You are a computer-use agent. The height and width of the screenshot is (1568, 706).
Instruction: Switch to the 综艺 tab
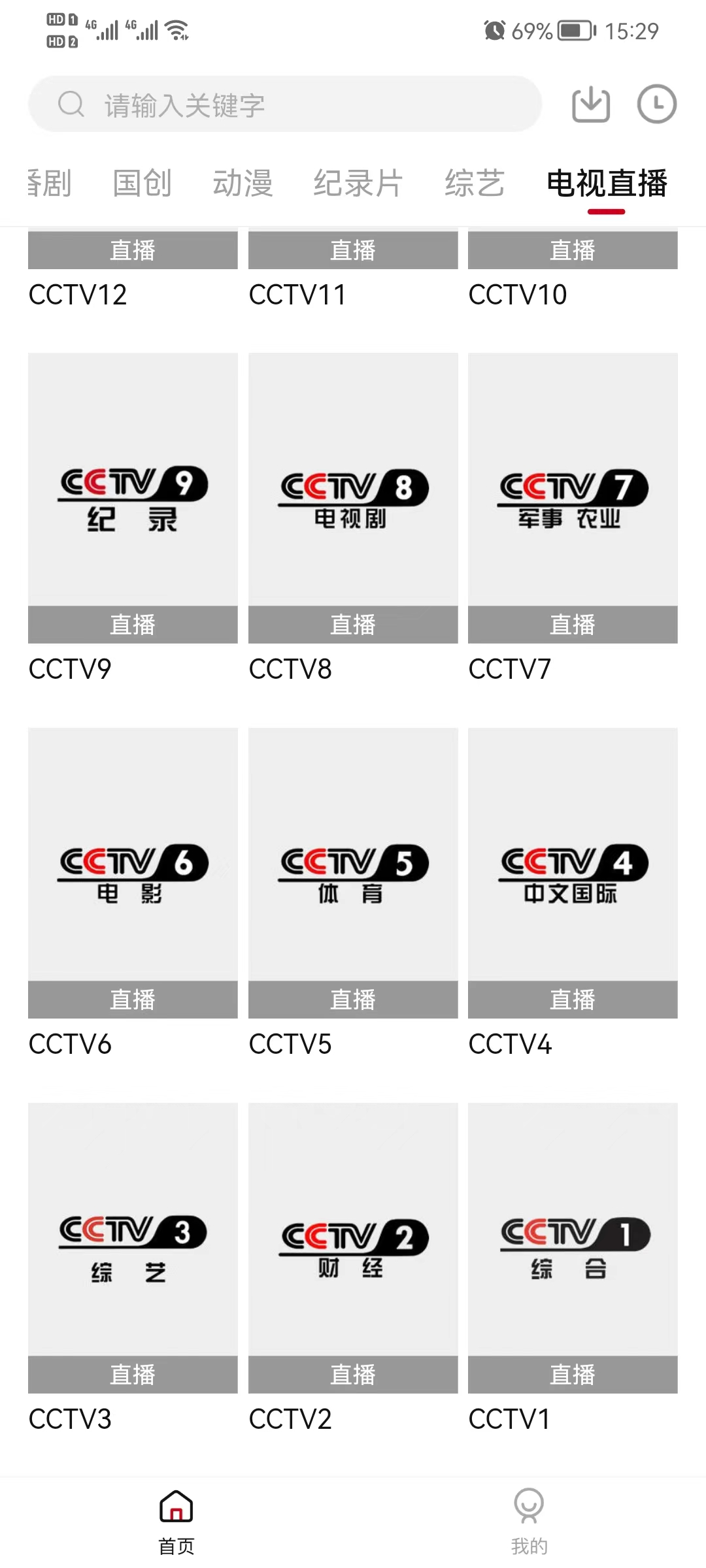475,183
